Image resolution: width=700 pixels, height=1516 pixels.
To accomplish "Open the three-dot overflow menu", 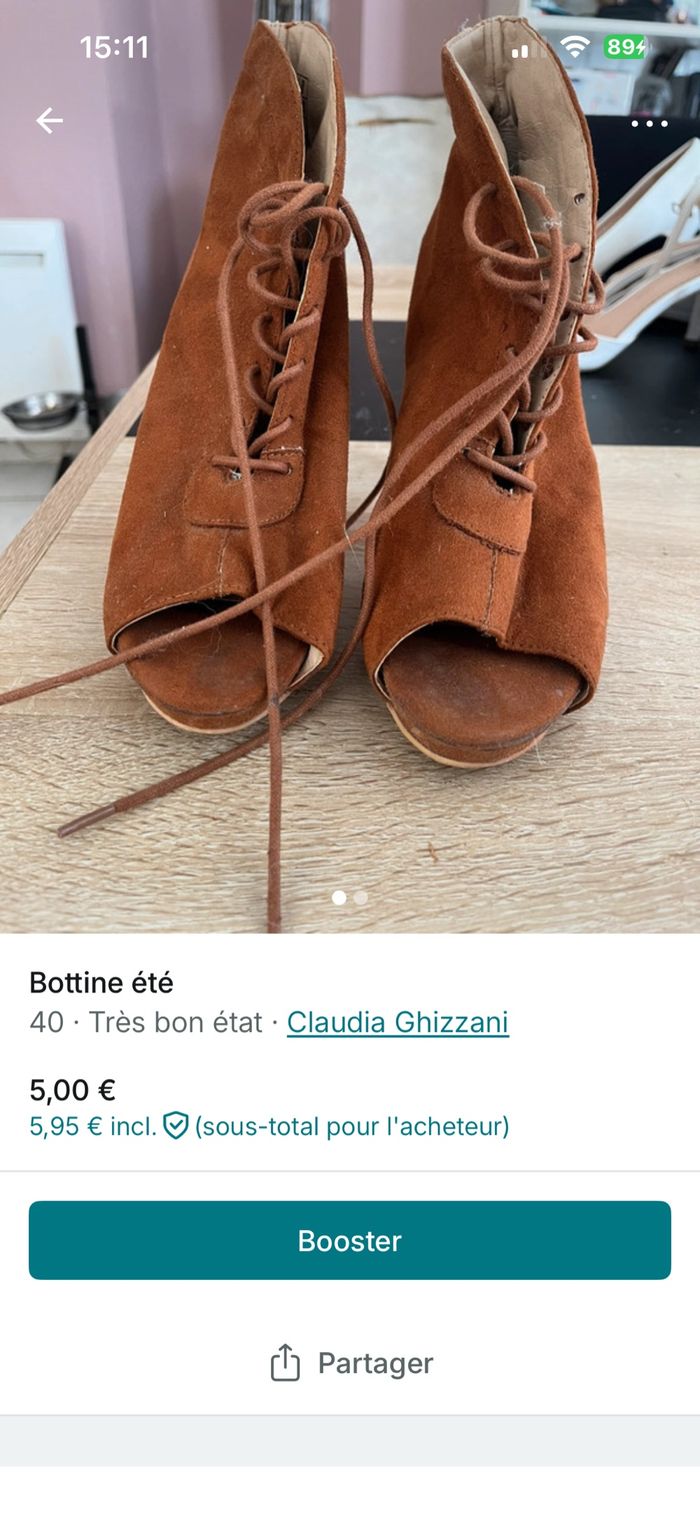I will 649,123.
